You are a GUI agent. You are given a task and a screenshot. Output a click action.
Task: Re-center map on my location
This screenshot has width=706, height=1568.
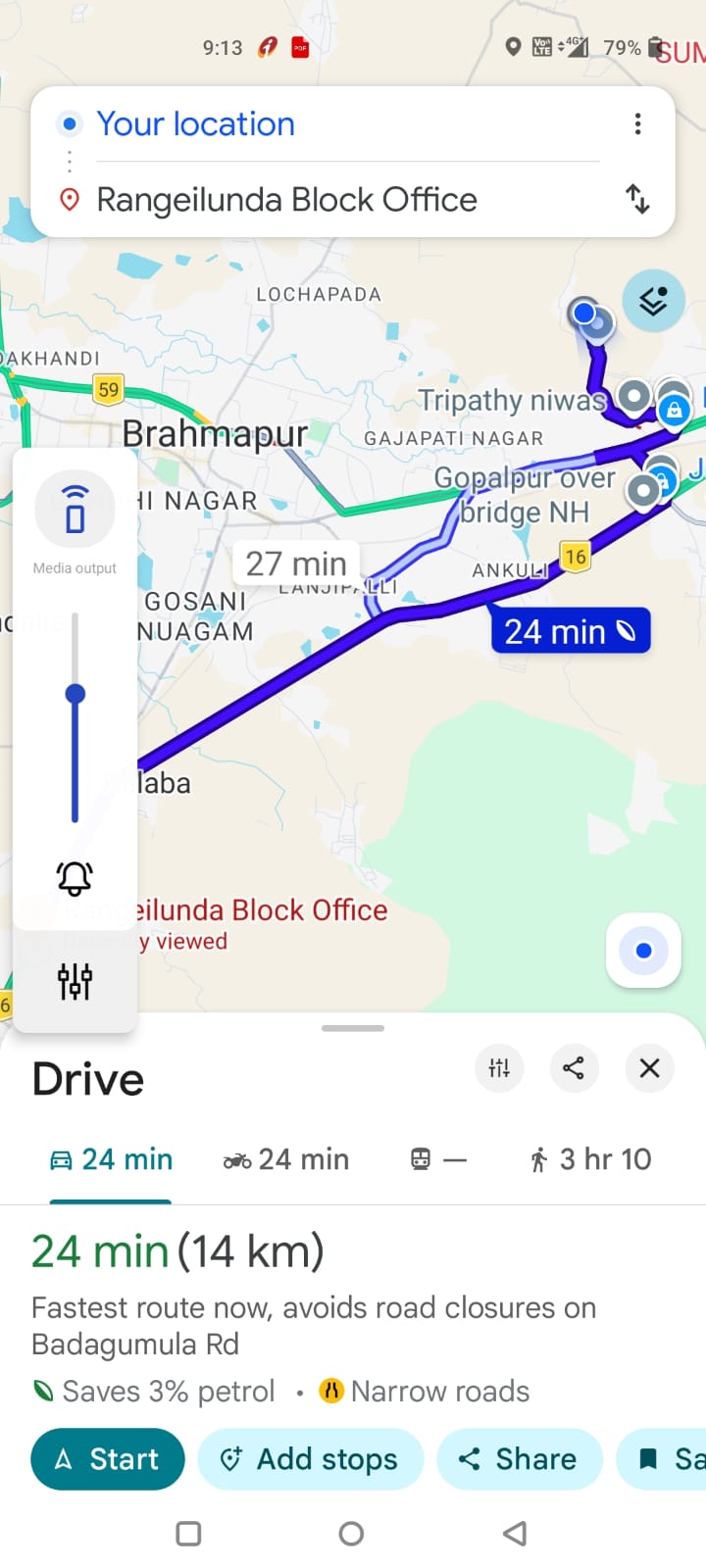click(643, 951)
